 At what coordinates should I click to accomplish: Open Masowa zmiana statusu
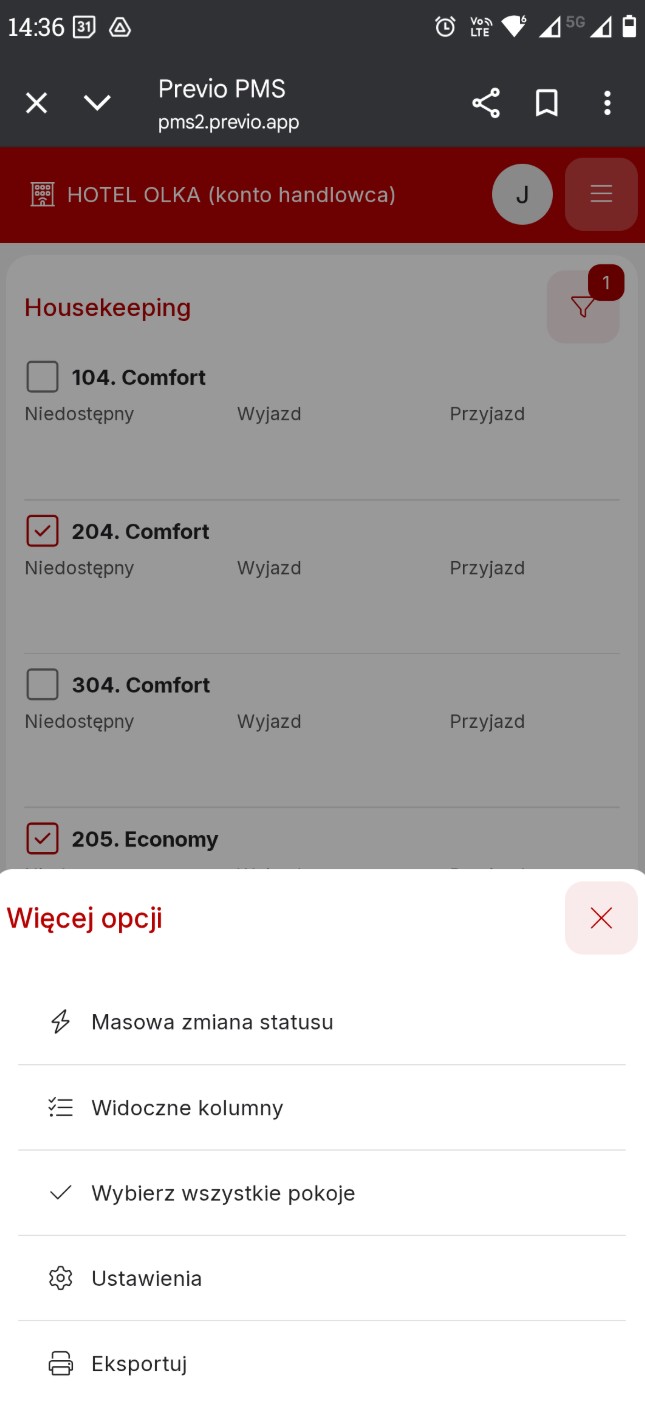tap(322, 1022)
